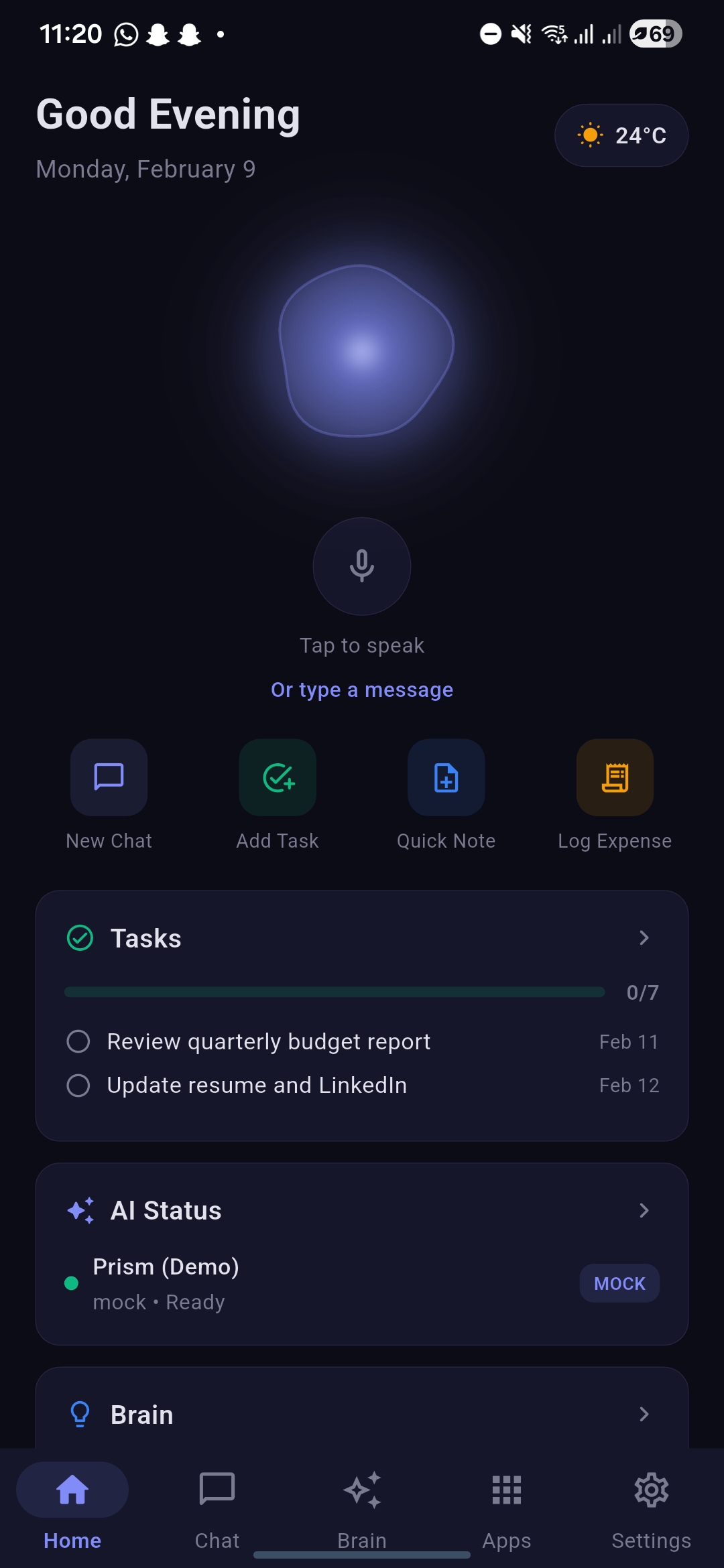Viewport: 724px width, 1568px height.
Task: Tap the 24°C weather widget
Action: [x=621, y=135]
